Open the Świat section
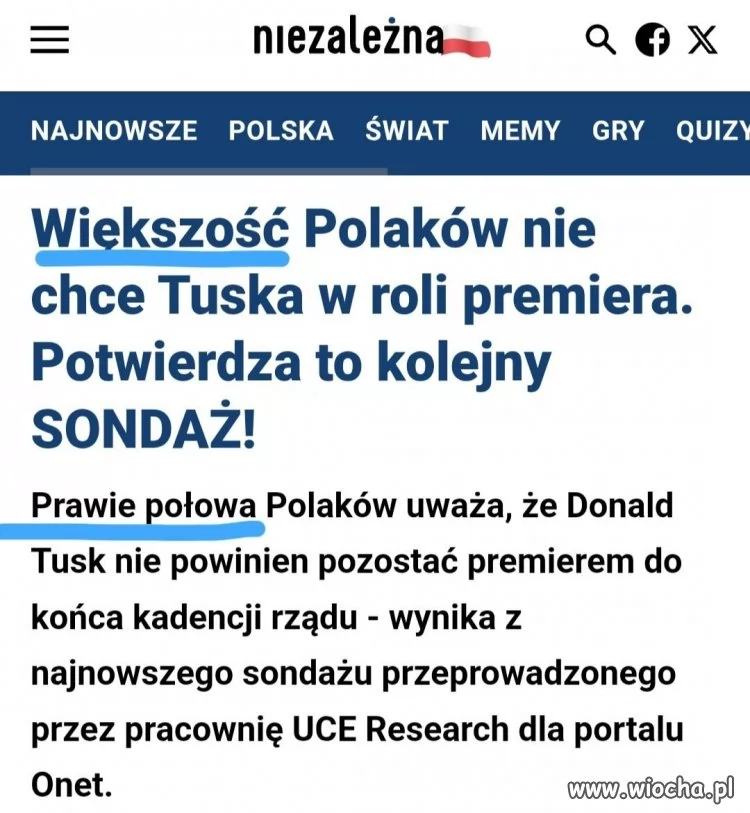 (x=407, y=131)
